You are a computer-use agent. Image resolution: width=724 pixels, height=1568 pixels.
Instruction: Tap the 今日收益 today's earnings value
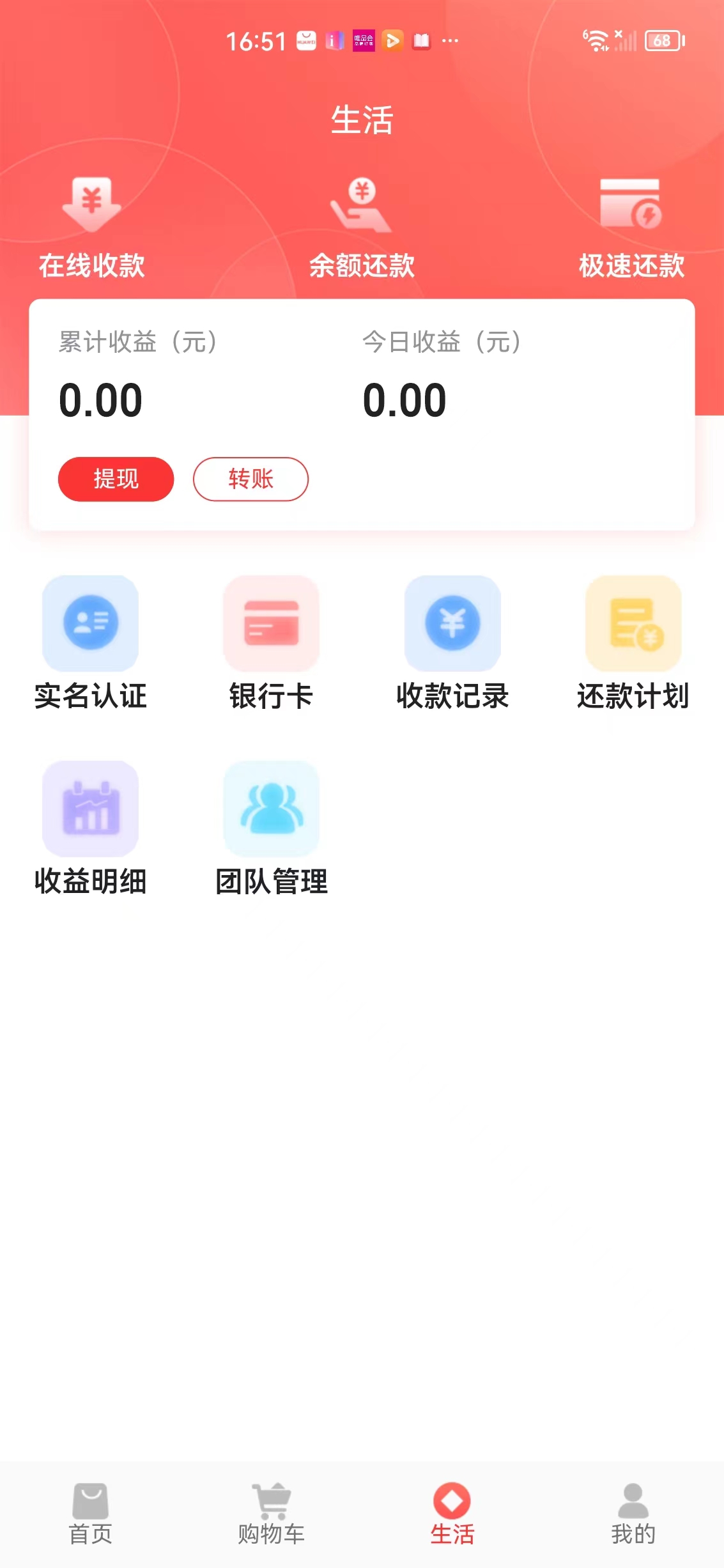pos(405,400)
